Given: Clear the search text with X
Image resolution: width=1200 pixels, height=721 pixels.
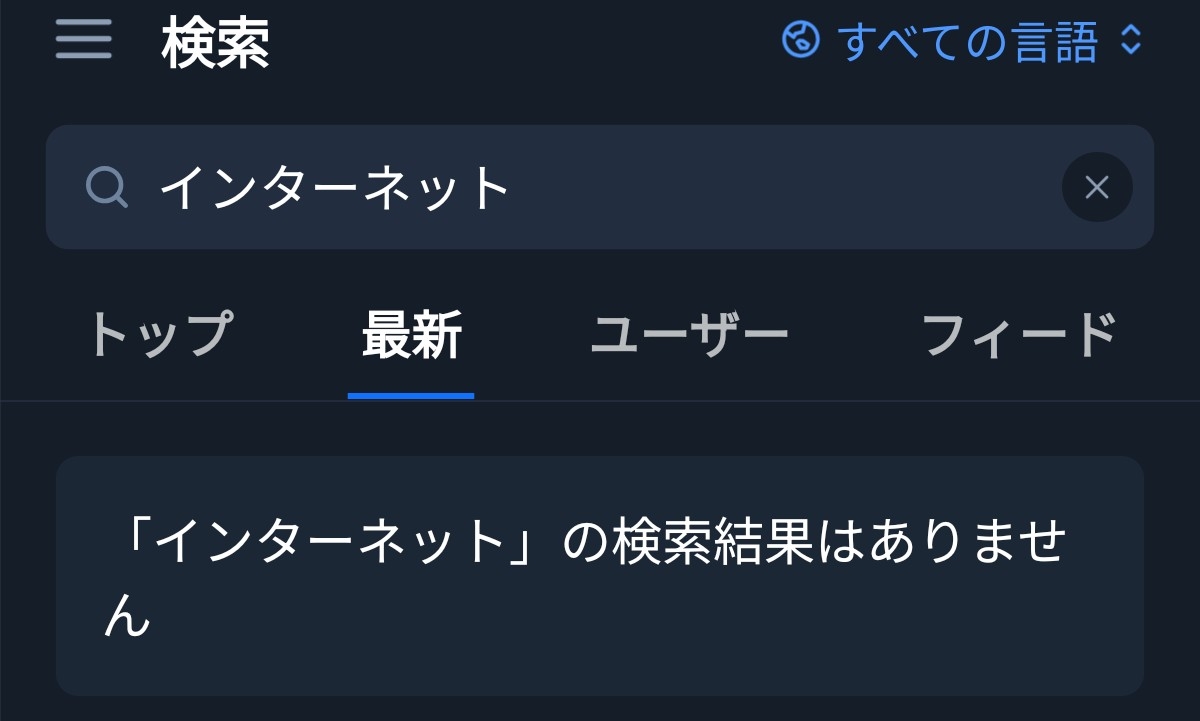Looking at the screenshot, I should (x=1096, y=187).
